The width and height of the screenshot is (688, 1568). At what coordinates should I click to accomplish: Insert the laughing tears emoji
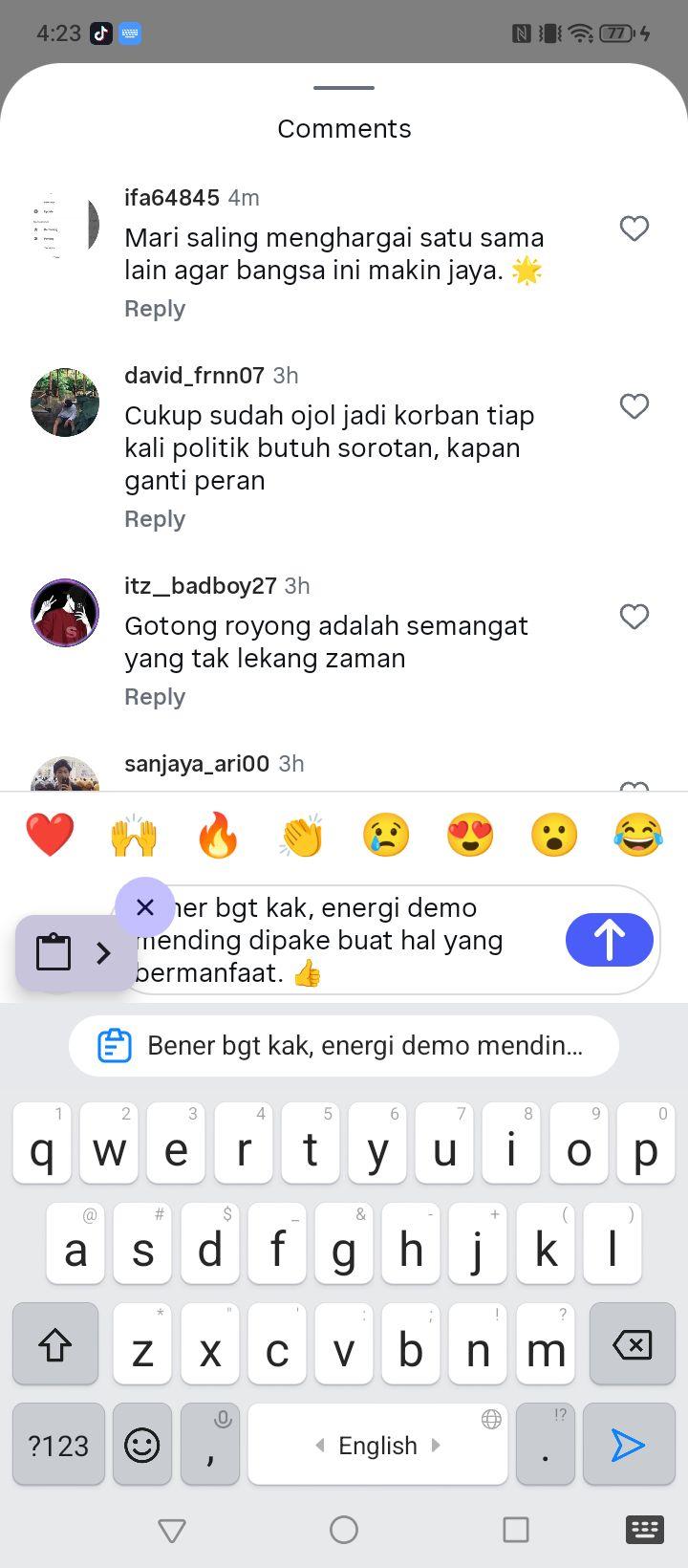(638, 835)
